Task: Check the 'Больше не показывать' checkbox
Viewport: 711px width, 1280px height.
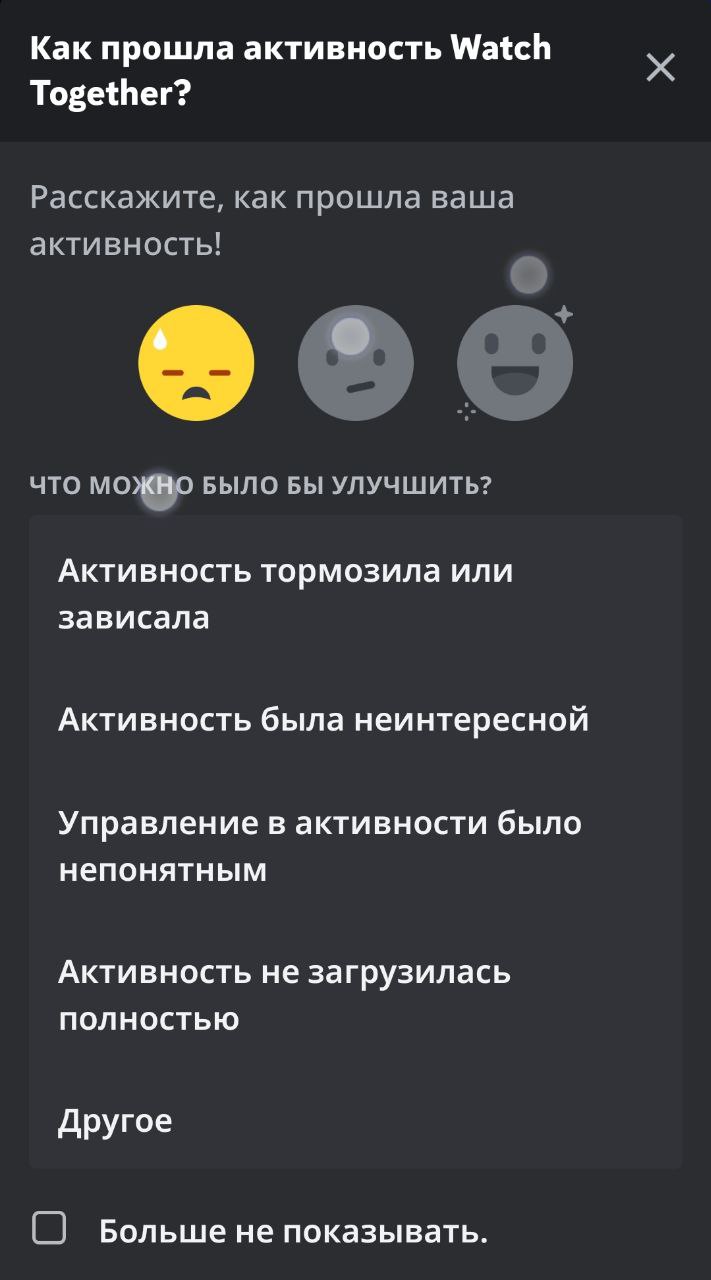Action: point(49,1229)
